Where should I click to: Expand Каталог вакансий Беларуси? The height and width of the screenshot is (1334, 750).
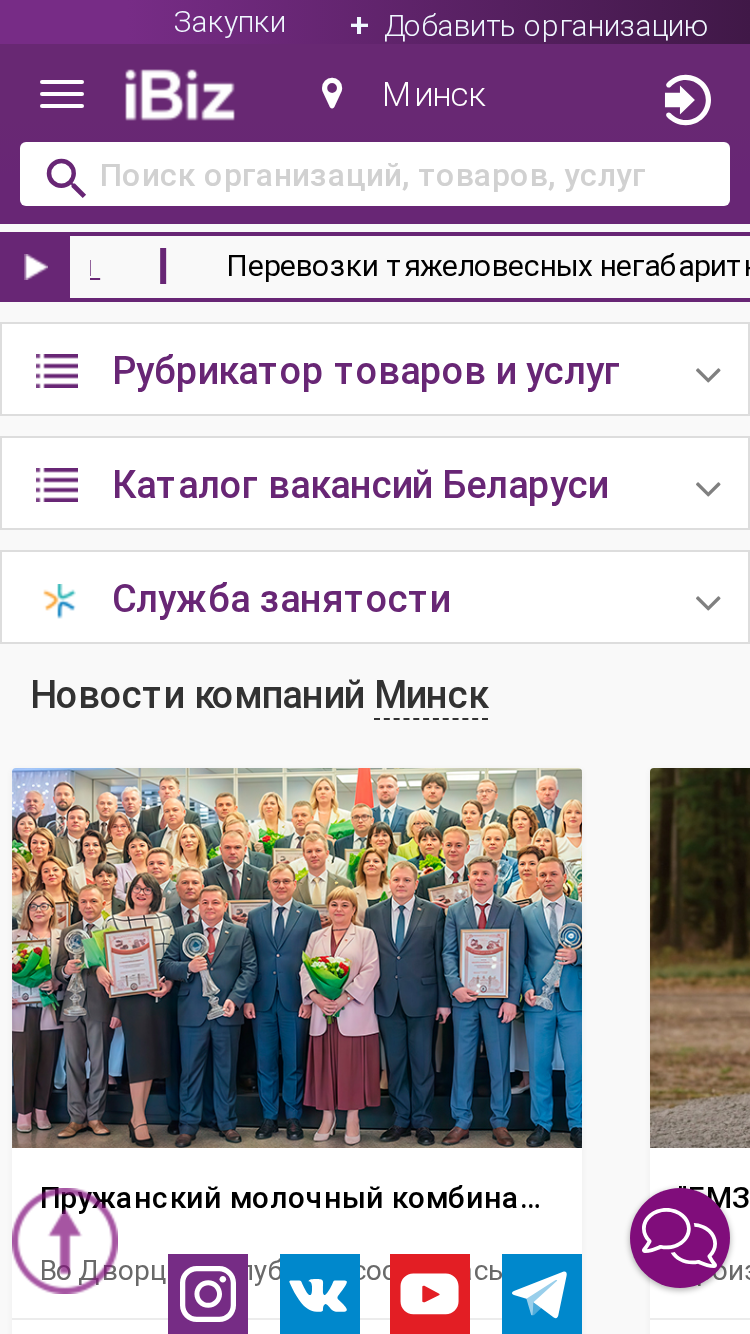[x=375, y=484]
